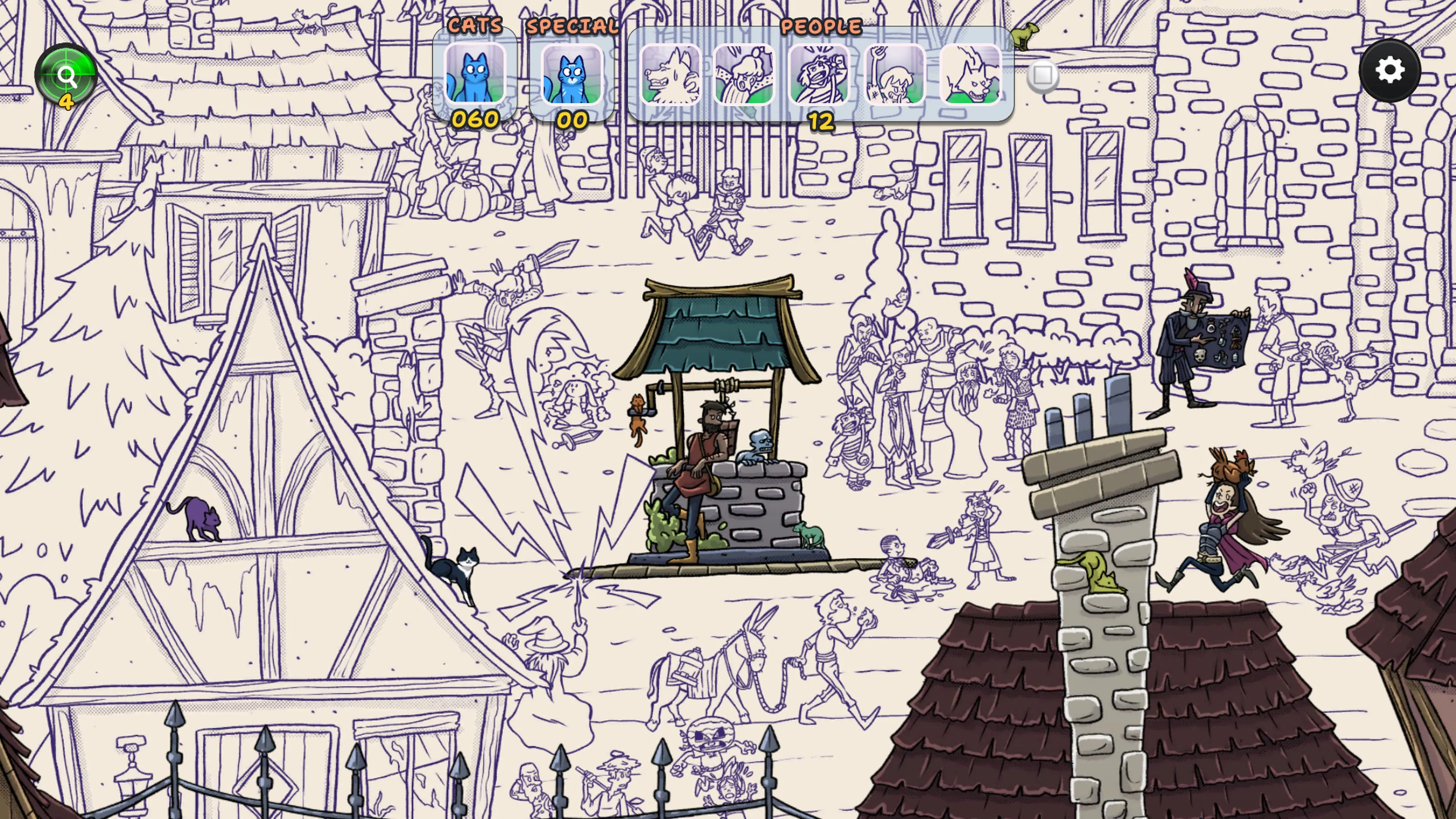This screenshot has height=819, width=1456.
Task: Tap the square button beside the People panel
Action: [1042, 75]
